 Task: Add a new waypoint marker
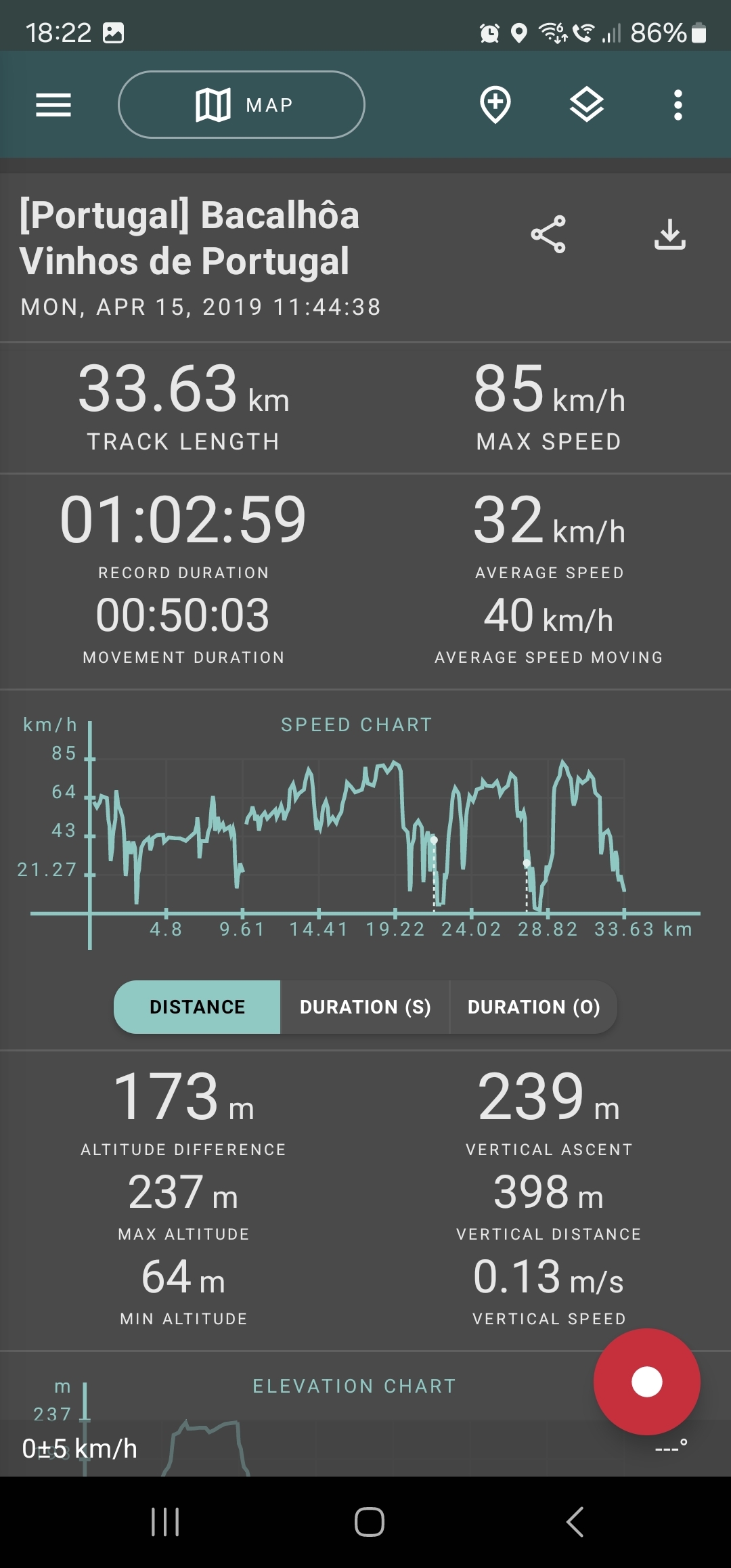coord(495,105)
